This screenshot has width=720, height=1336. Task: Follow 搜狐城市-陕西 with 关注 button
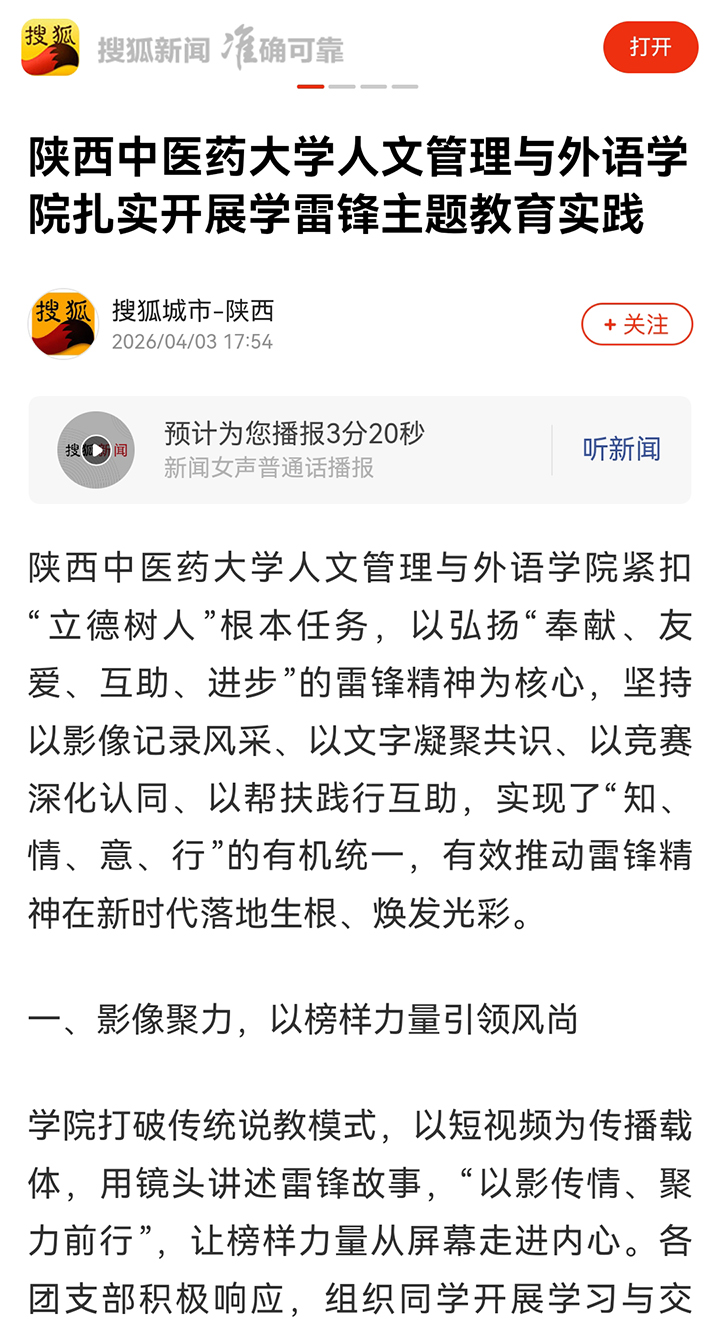[x=637, y=324]
